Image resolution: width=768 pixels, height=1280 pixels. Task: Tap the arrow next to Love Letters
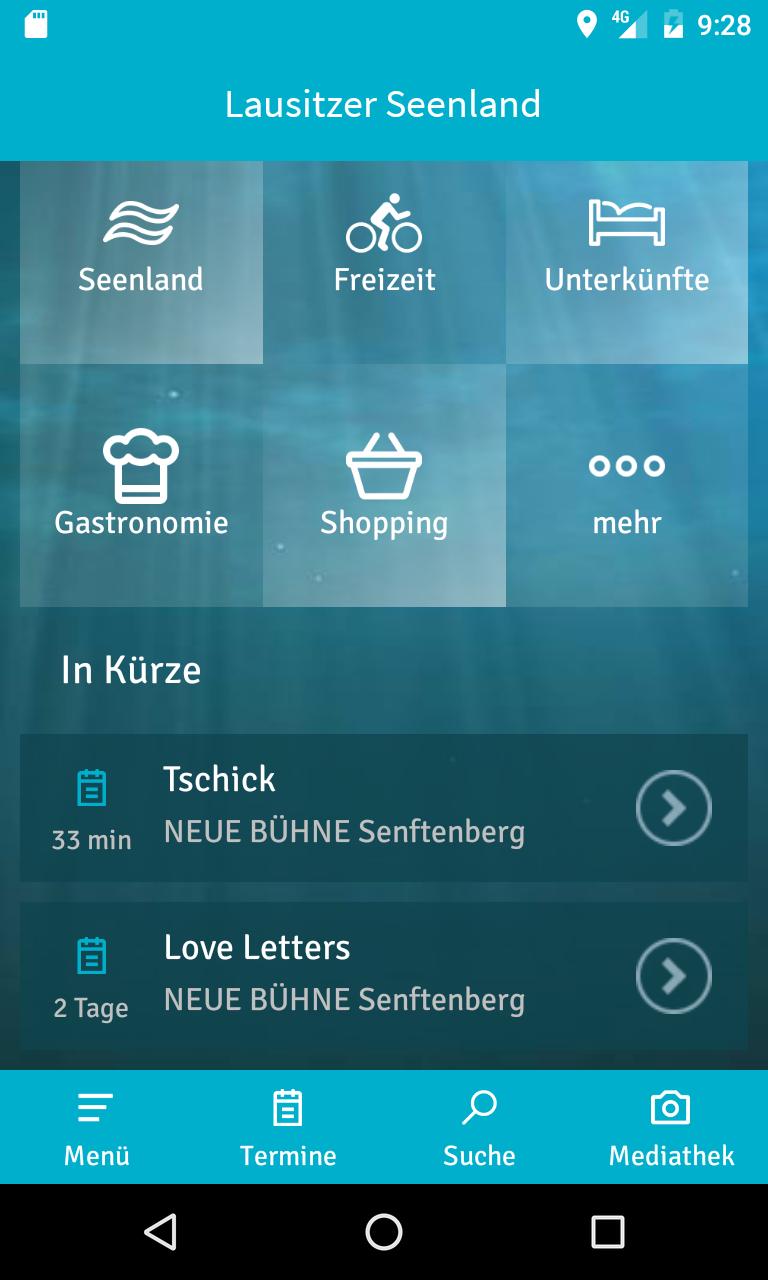pos(673,975)
